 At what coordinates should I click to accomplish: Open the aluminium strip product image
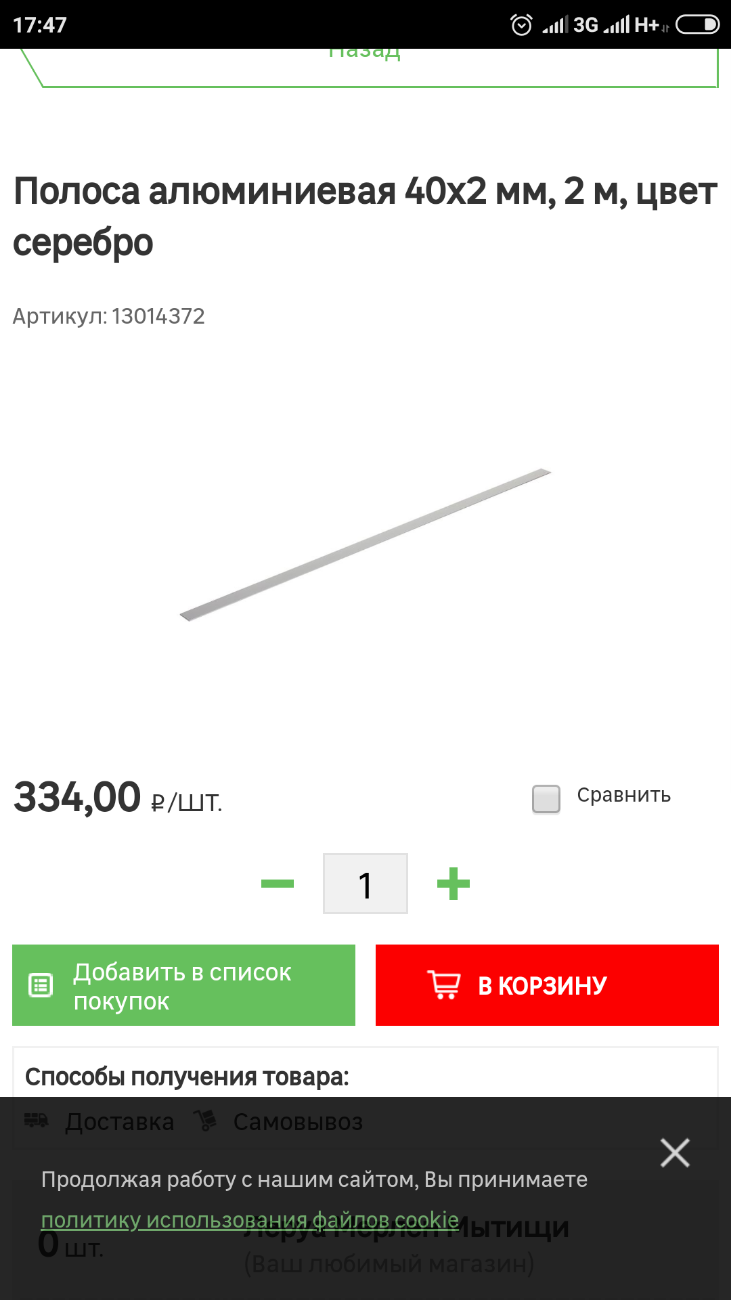[365, 544]
